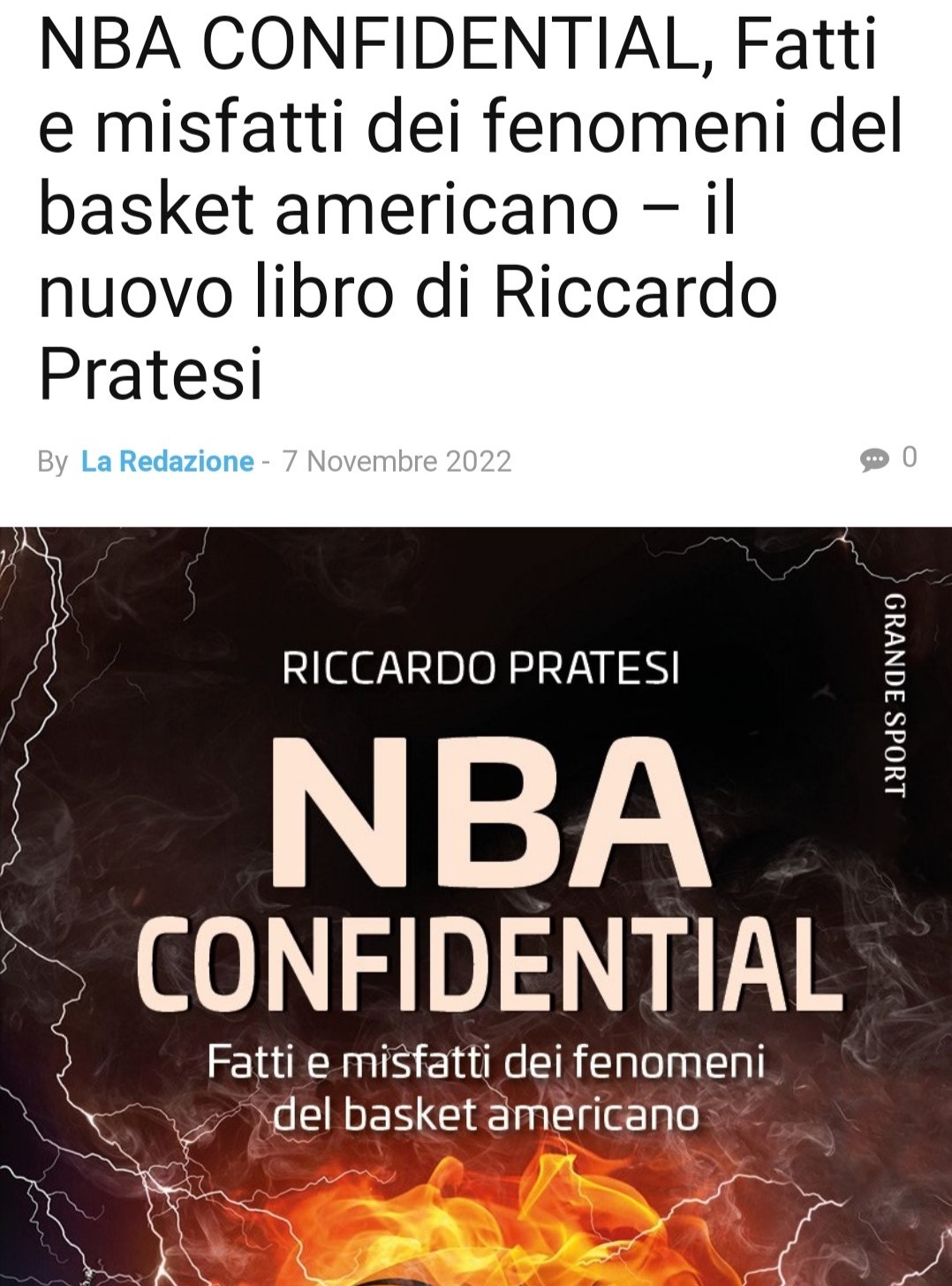Screen dimensions: 952x1286
Task: Open the NBA Confidential book cover image
Action: (476, 905)
